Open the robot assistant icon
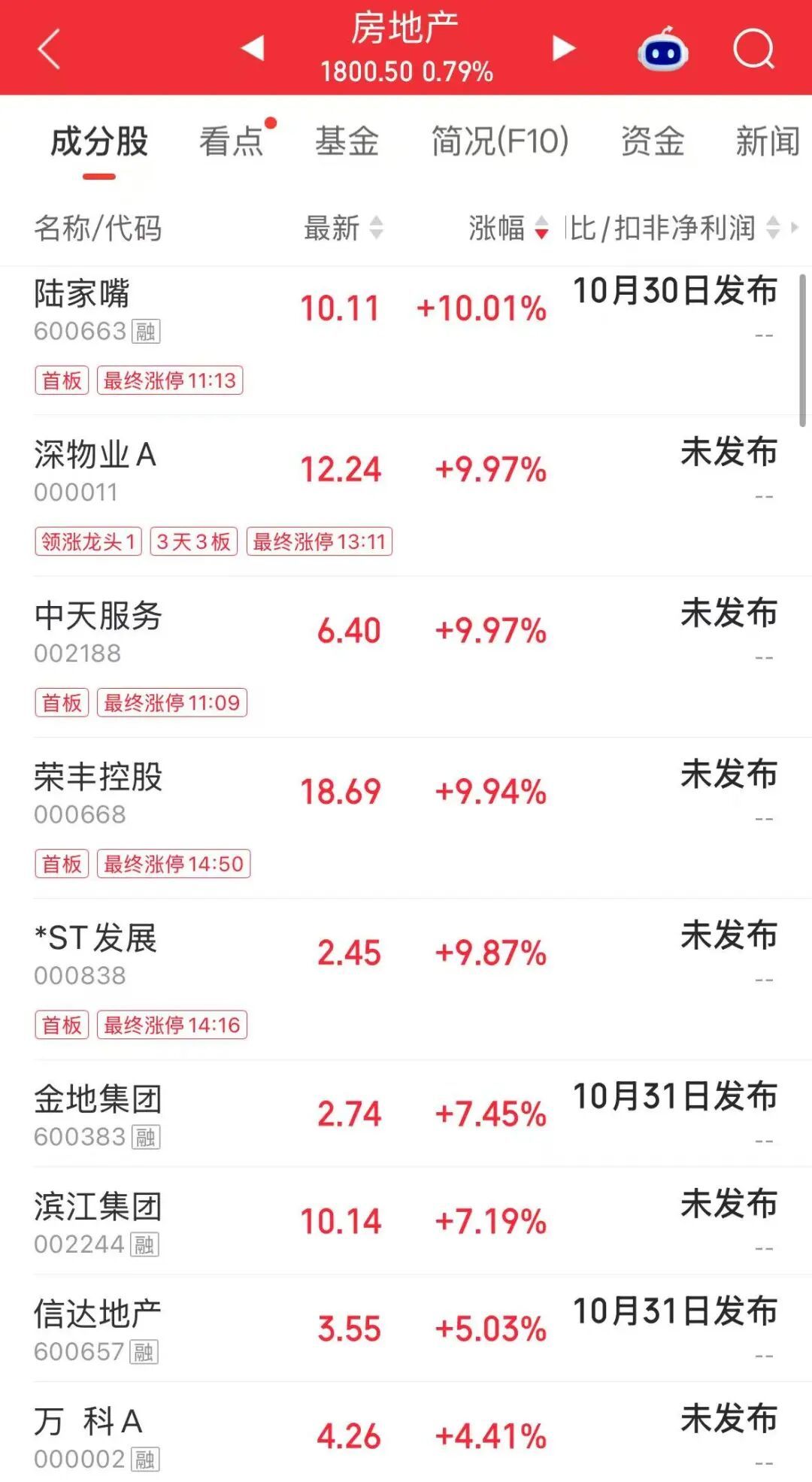812x1482 pixels. pos(663,49)
